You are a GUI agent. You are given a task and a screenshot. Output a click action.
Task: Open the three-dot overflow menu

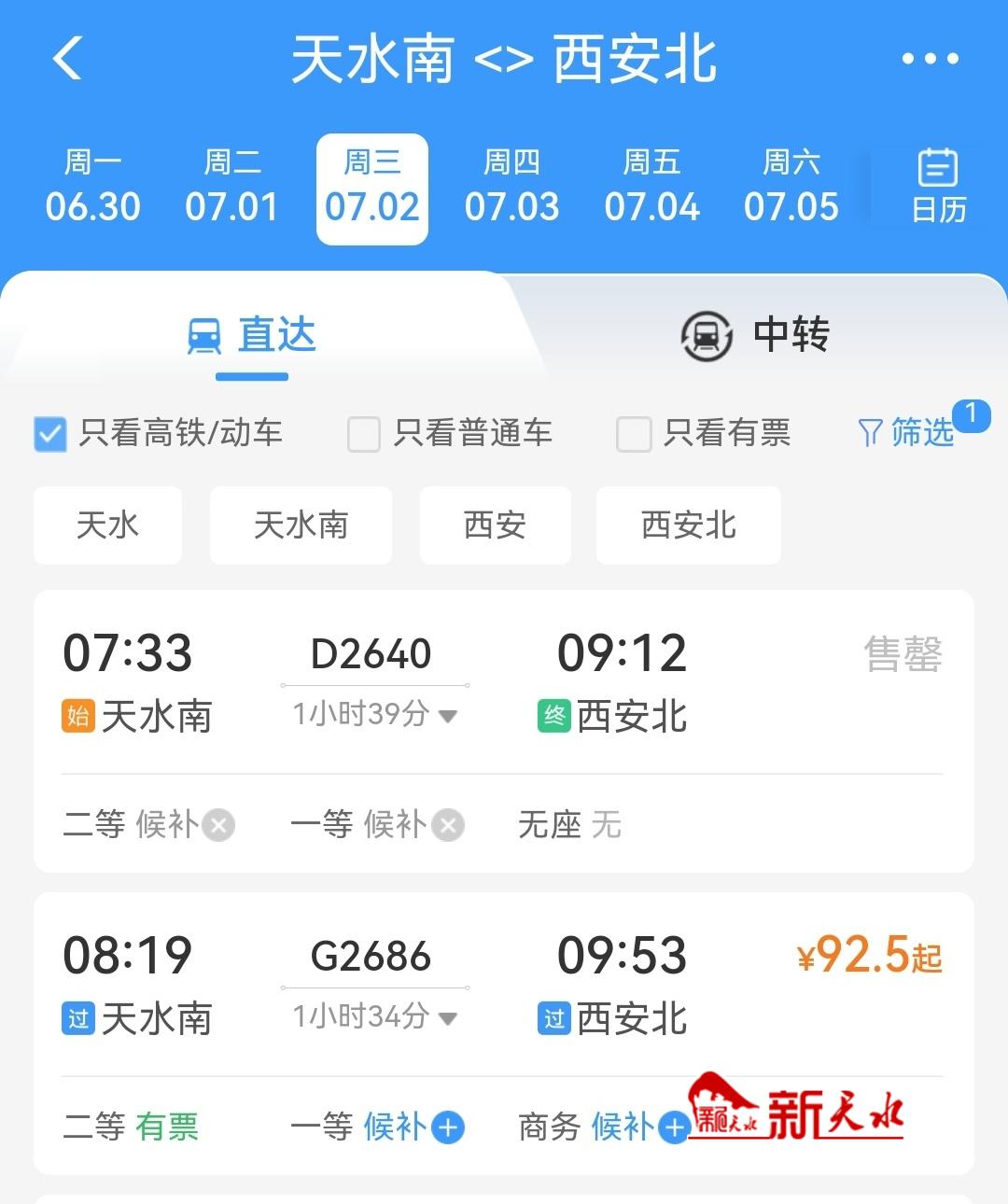(930, 59)
